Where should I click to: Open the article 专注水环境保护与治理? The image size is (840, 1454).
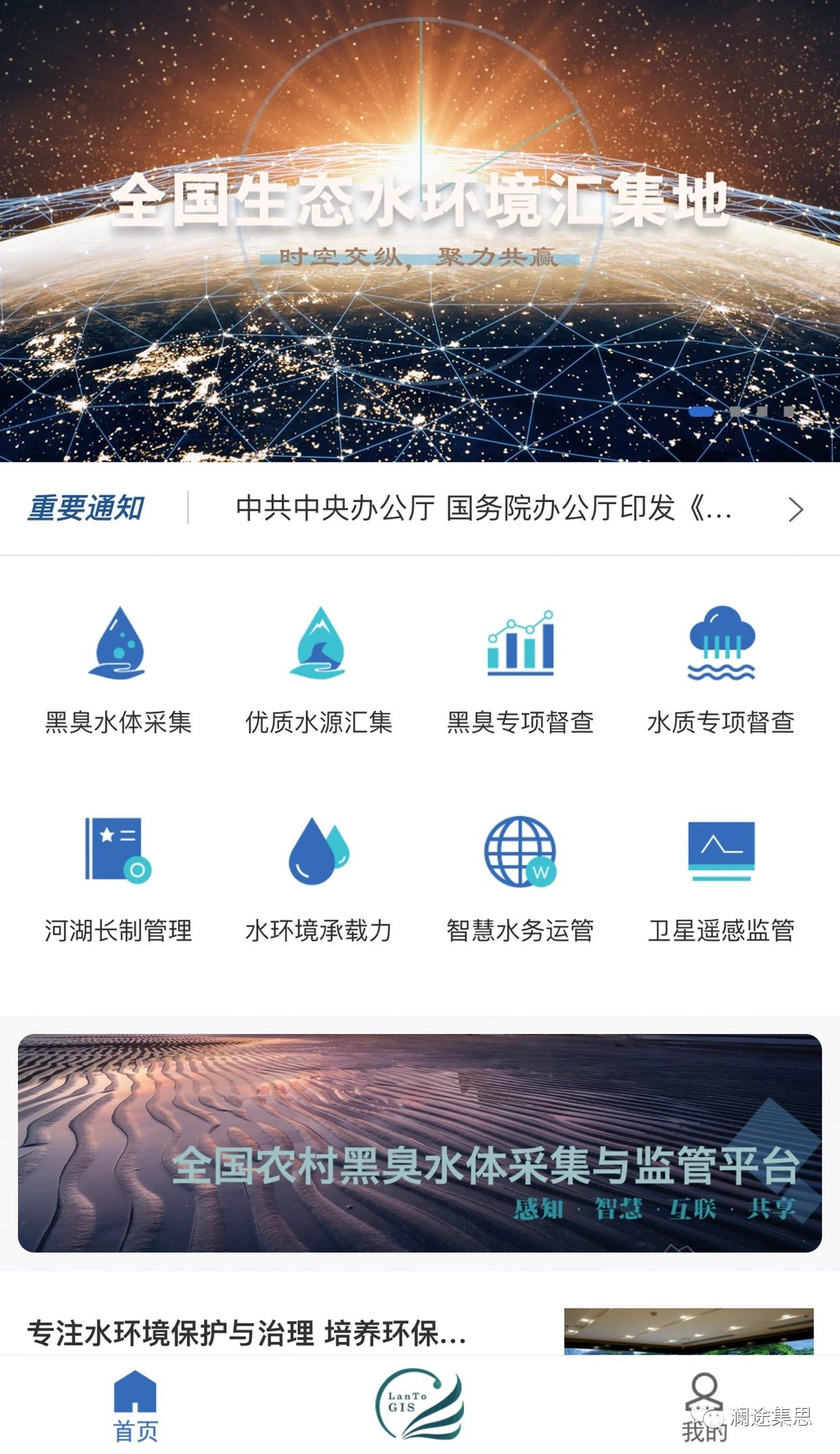point(247,1333)
